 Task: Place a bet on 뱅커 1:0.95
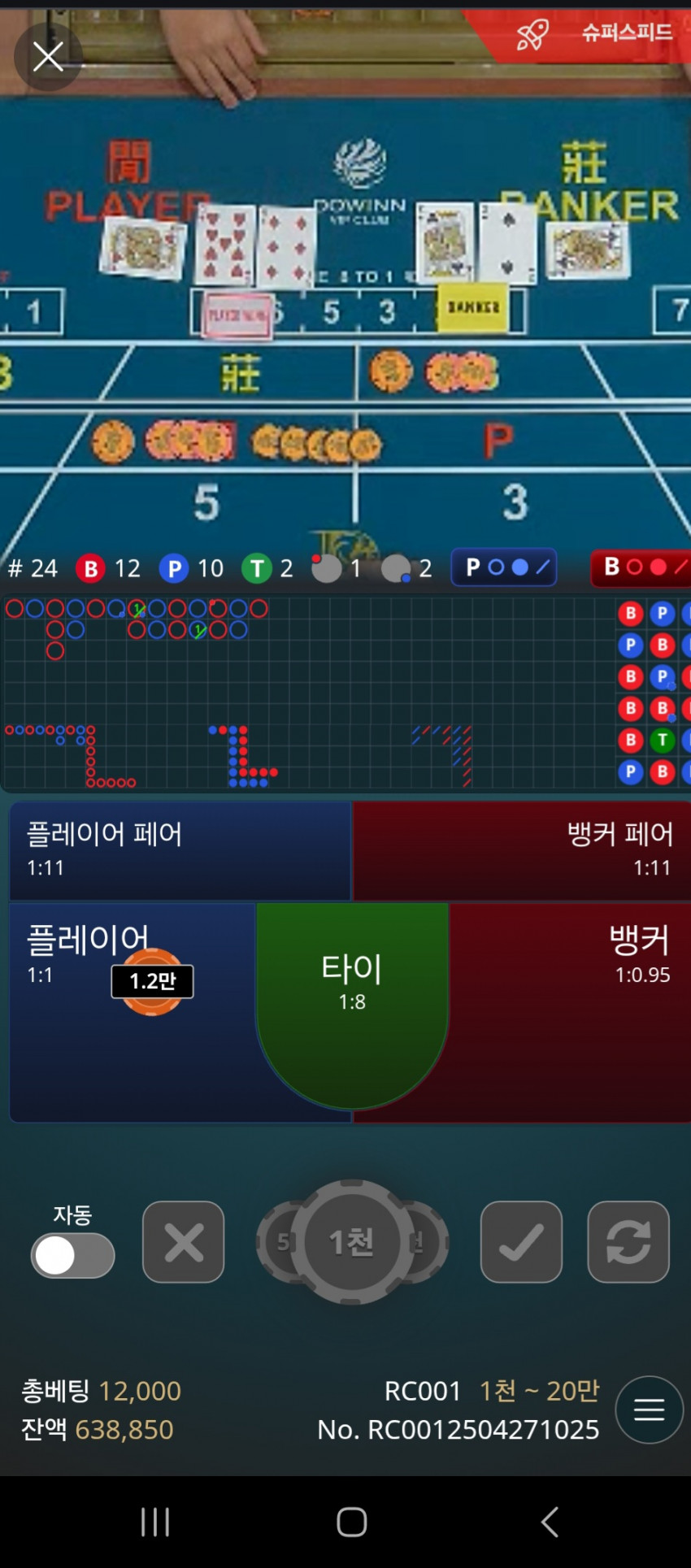569,1016
